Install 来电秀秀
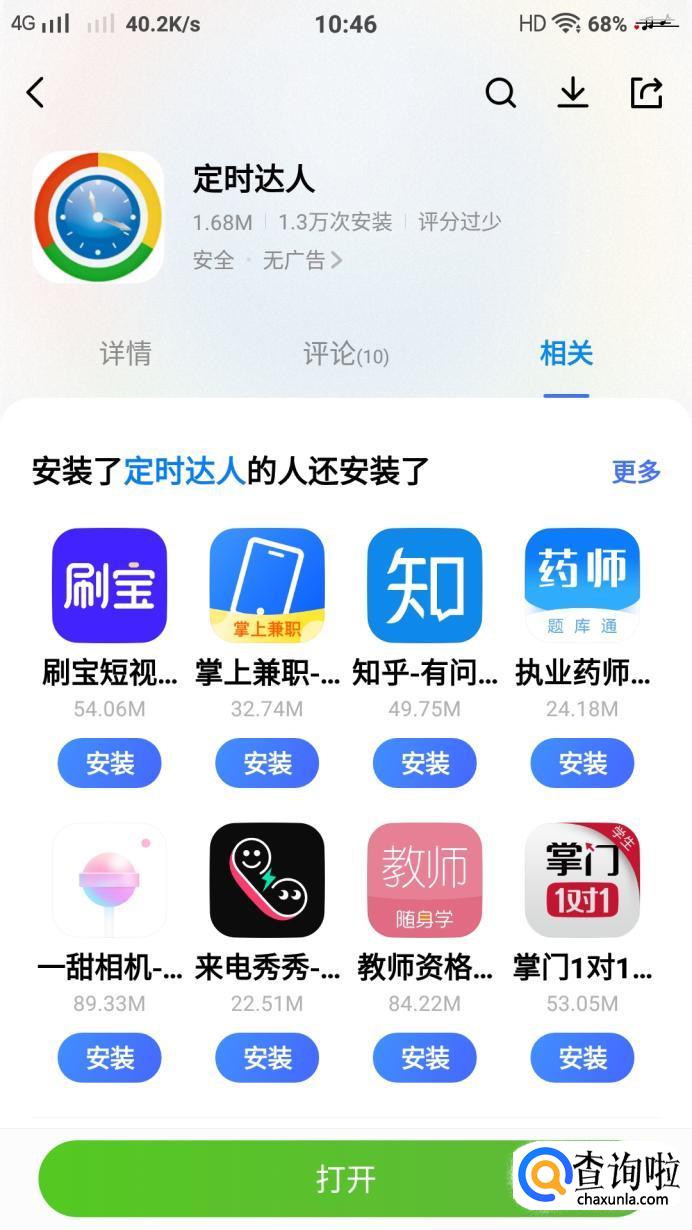The height and width of the screenshot is (1230, 692). click(267, 1058)
